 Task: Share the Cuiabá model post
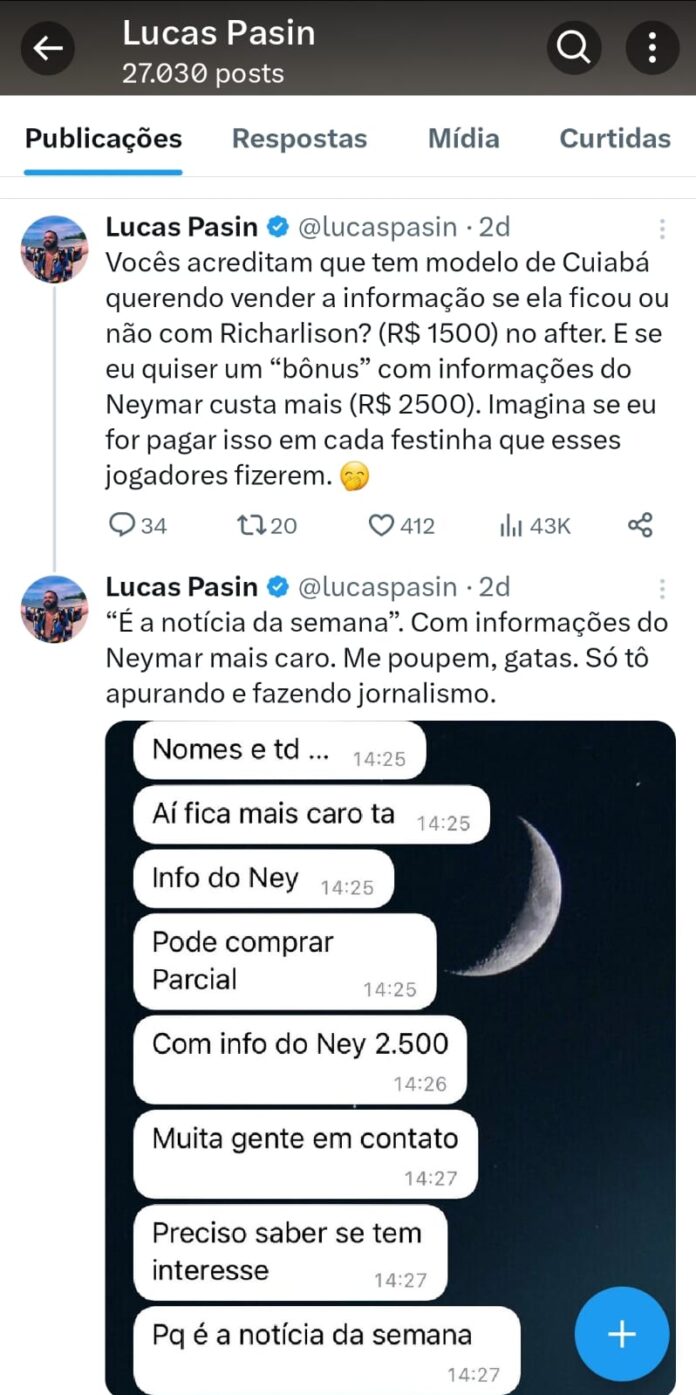640,525
